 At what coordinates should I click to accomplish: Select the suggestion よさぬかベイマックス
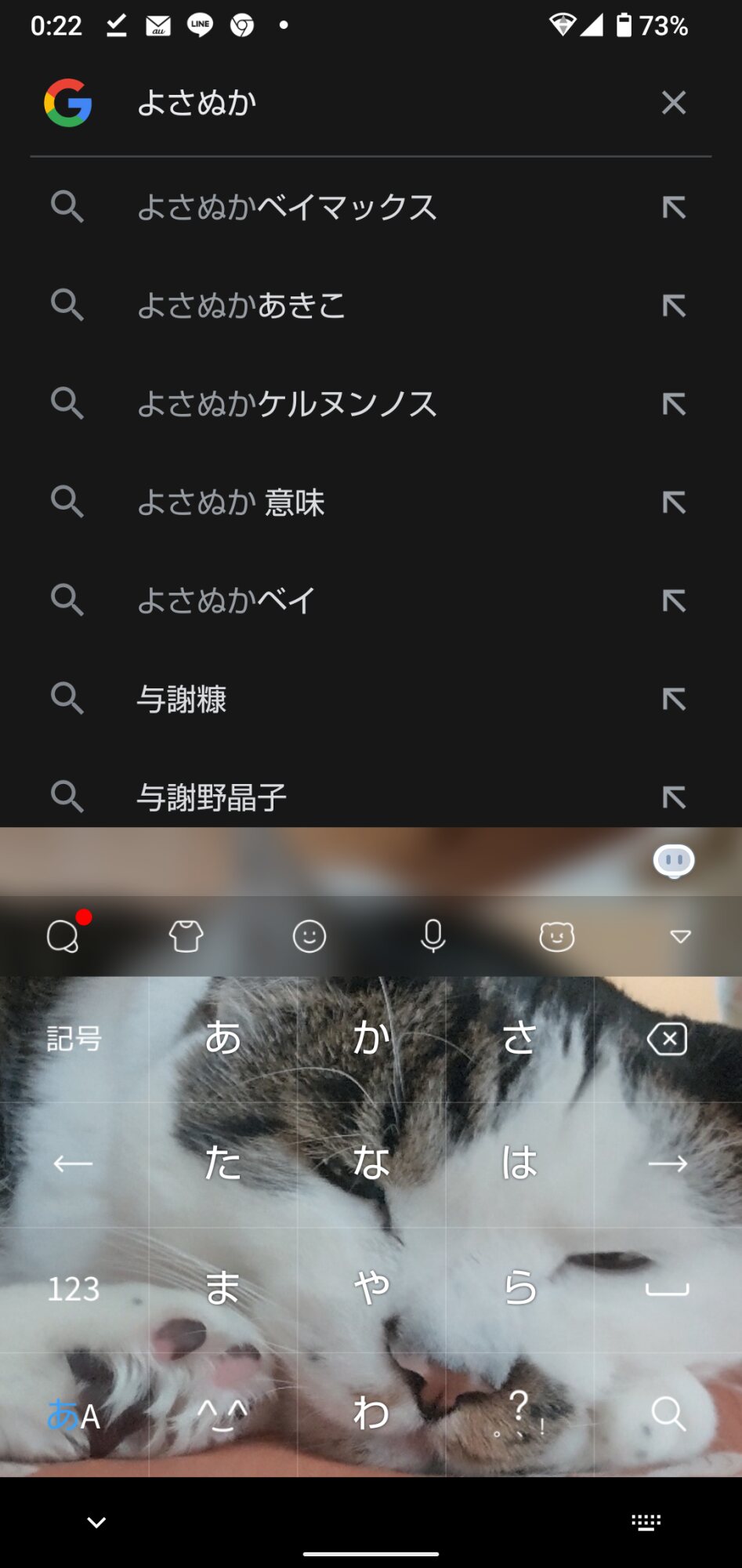click(287, 208)
